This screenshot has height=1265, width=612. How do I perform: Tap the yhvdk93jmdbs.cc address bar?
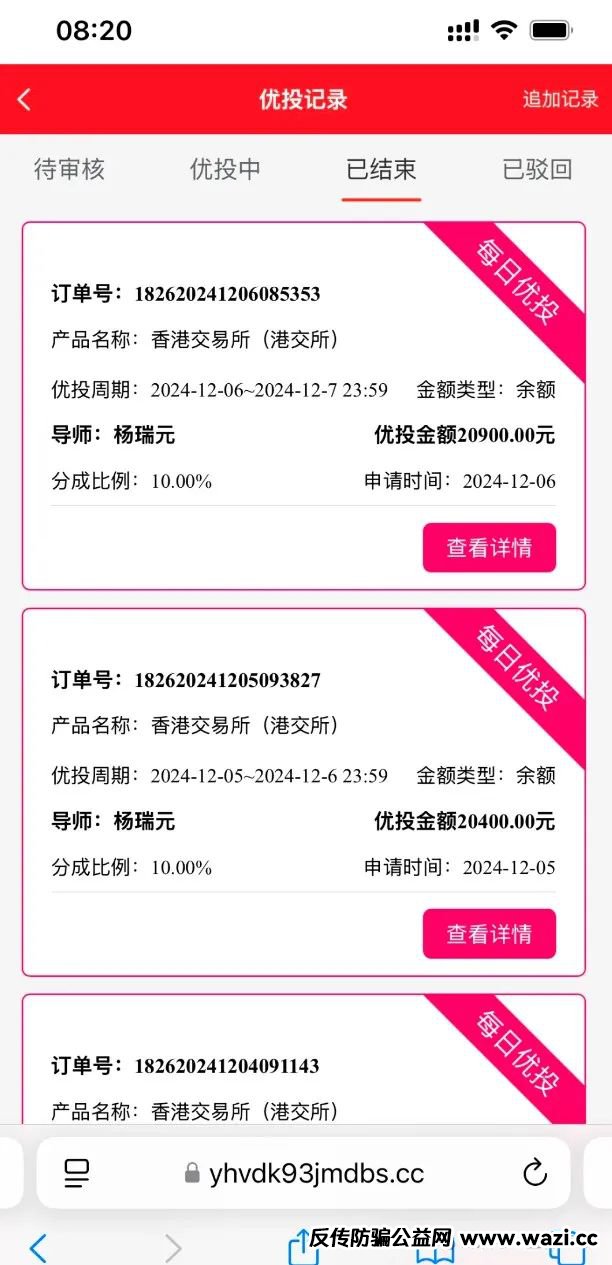tap(316, 1173)
